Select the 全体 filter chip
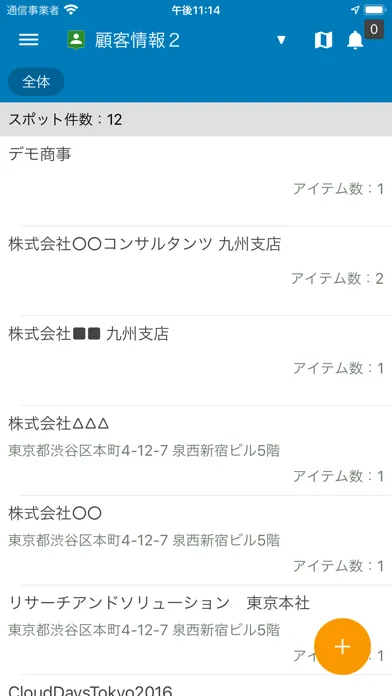The height and width of the screenshot is (696, 392). tap(36, 82)
